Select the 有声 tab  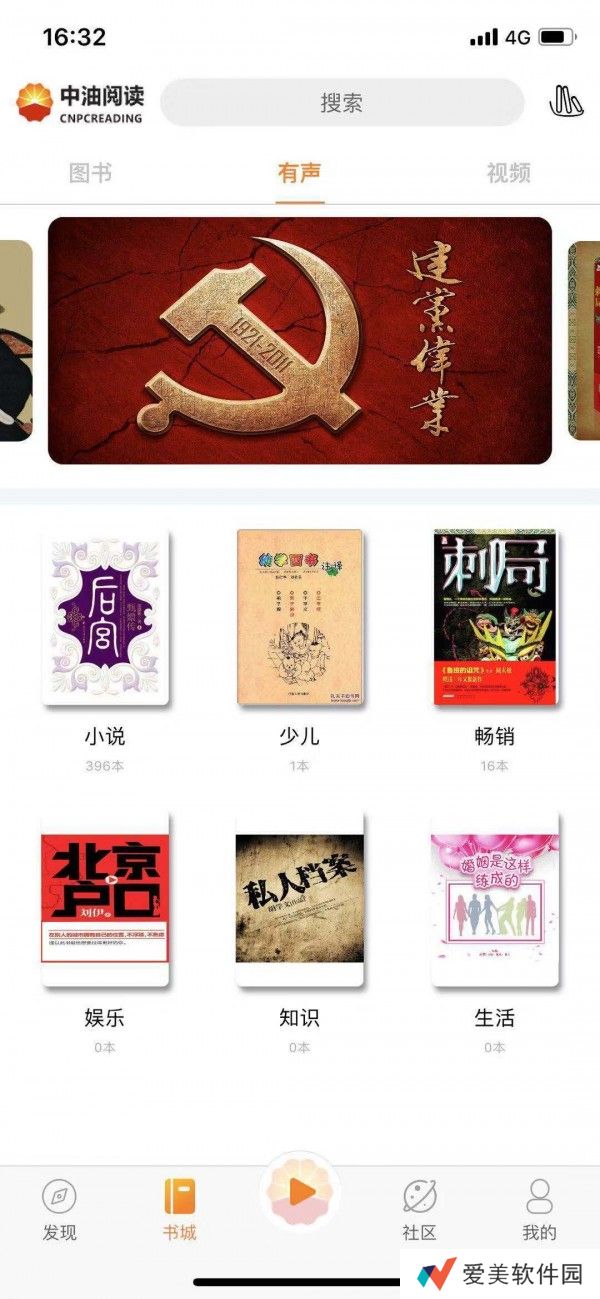point(300,173)
